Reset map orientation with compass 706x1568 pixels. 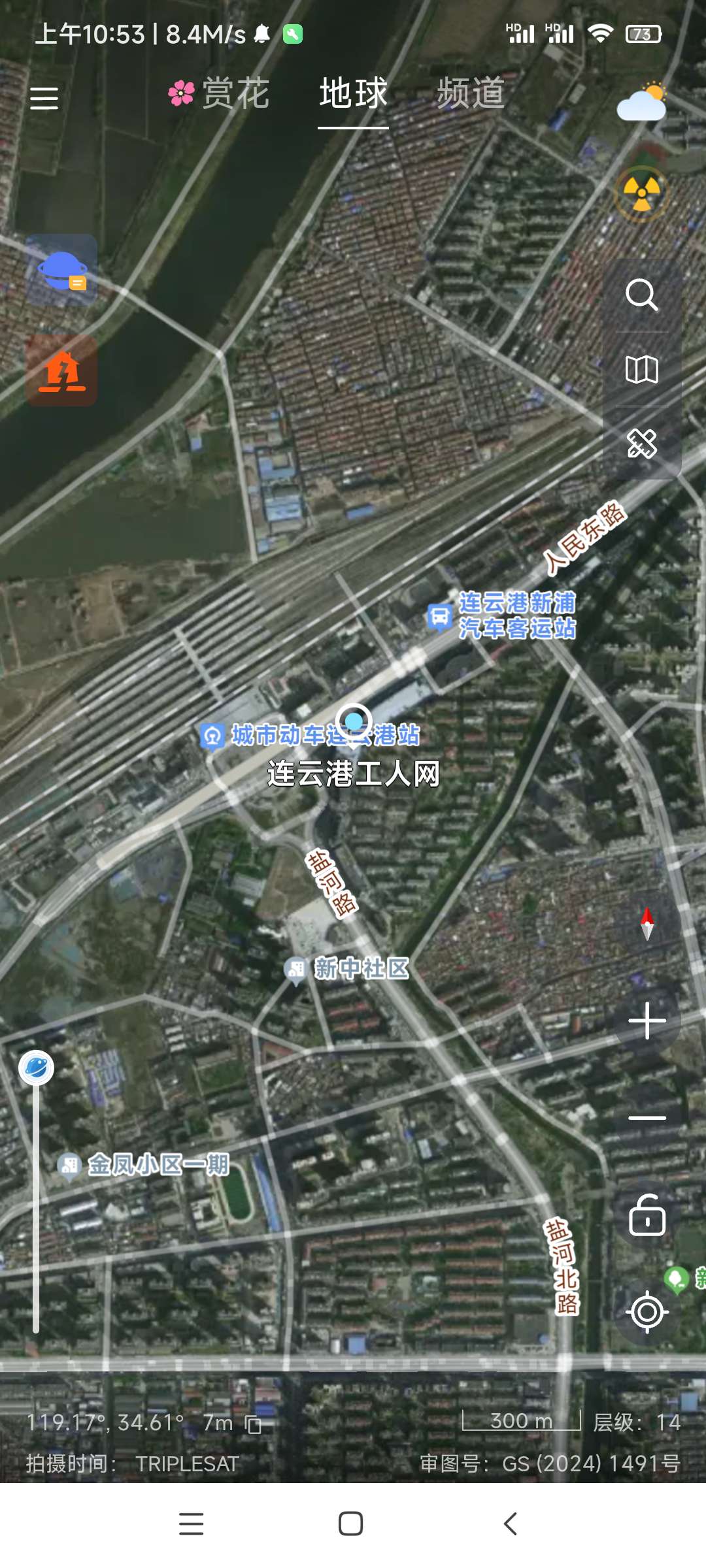[x=647, y=923]
